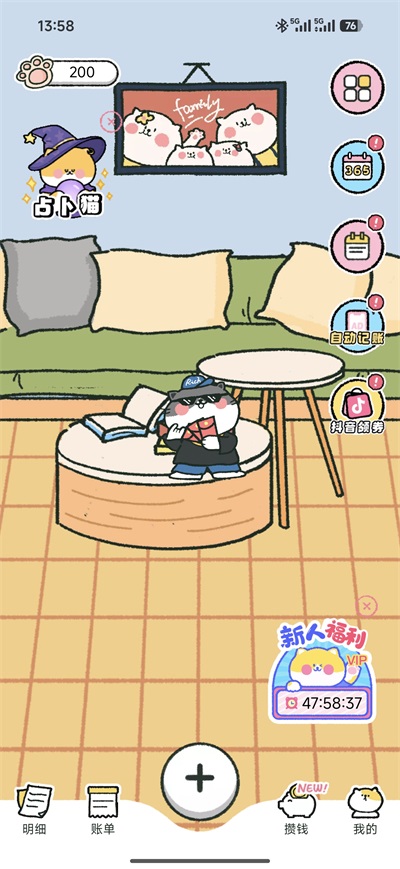
Task: Open the 占卜猫 fortune cat
Action: click(65, 171)
